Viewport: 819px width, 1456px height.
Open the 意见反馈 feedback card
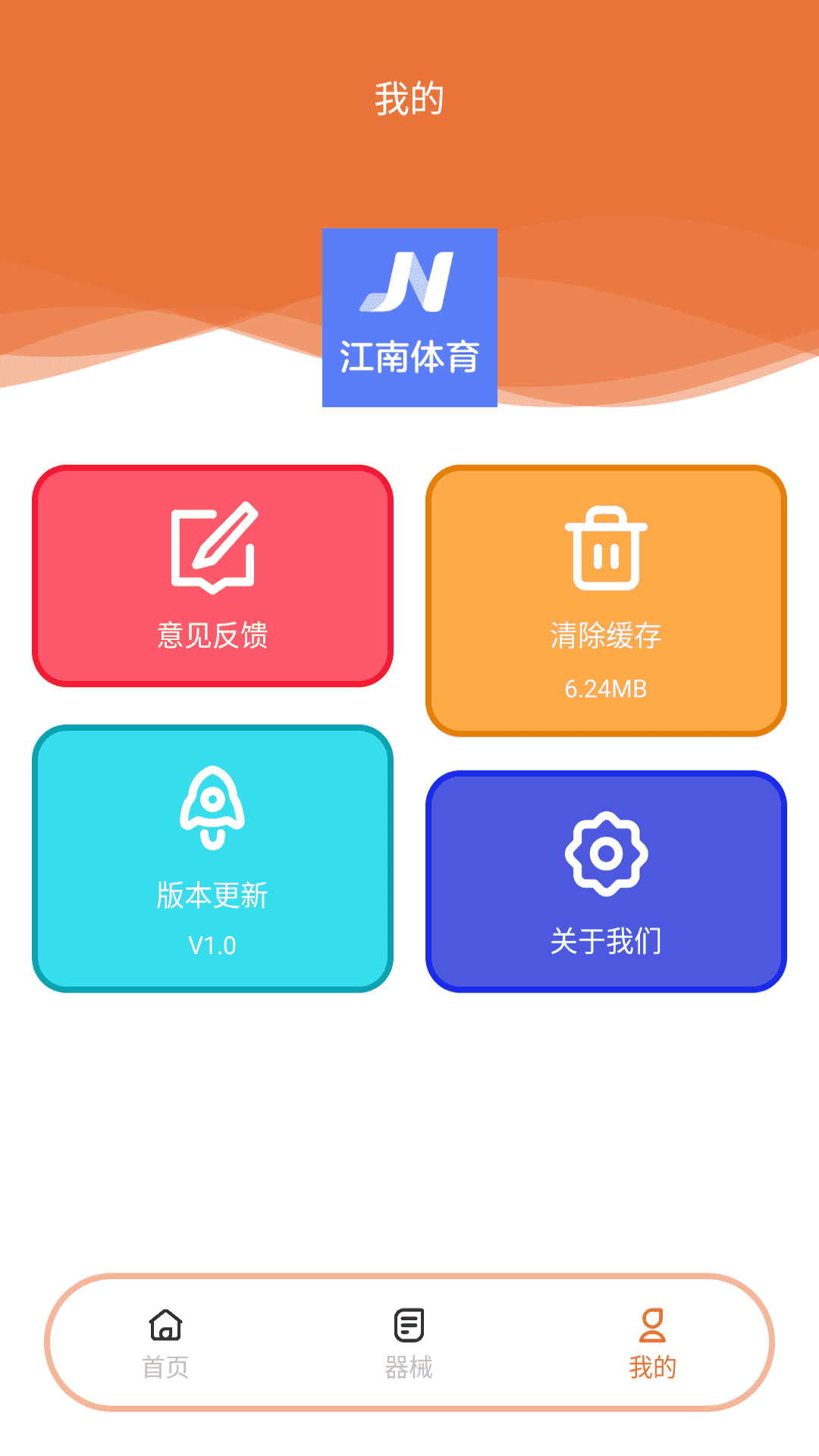[212, 576]
